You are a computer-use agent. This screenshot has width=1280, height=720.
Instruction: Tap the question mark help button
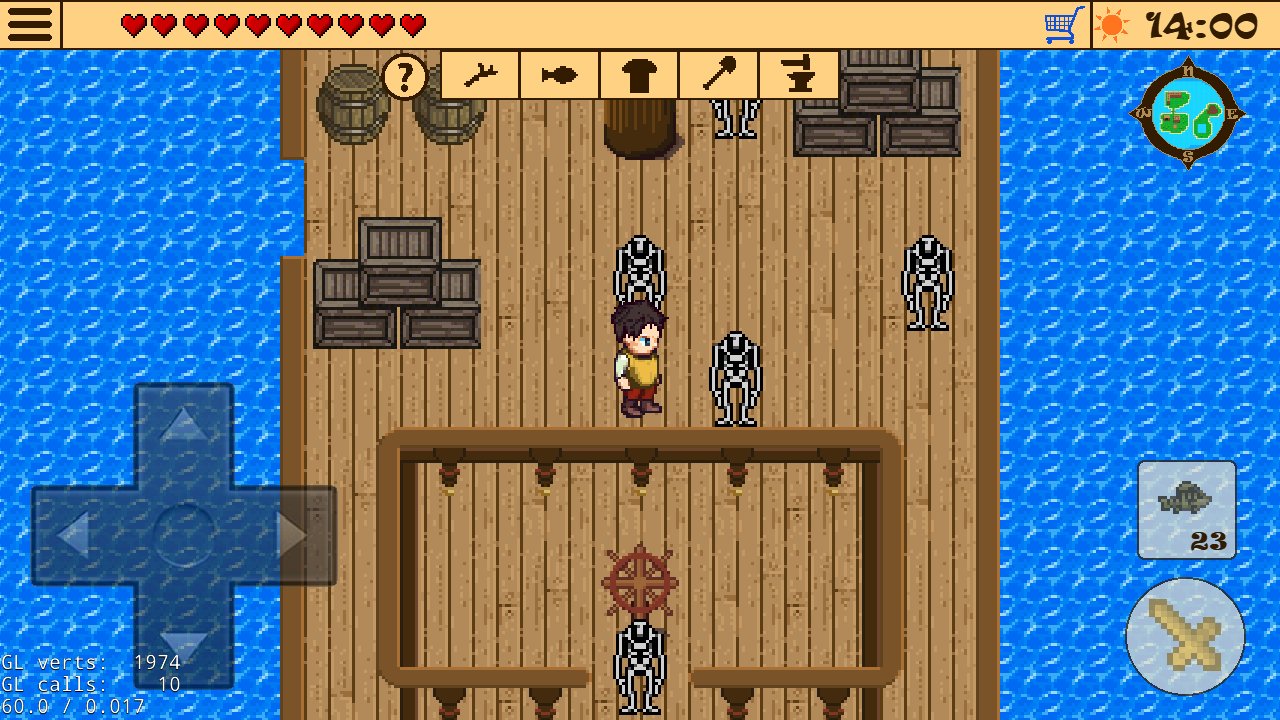(x=404, y=76)
